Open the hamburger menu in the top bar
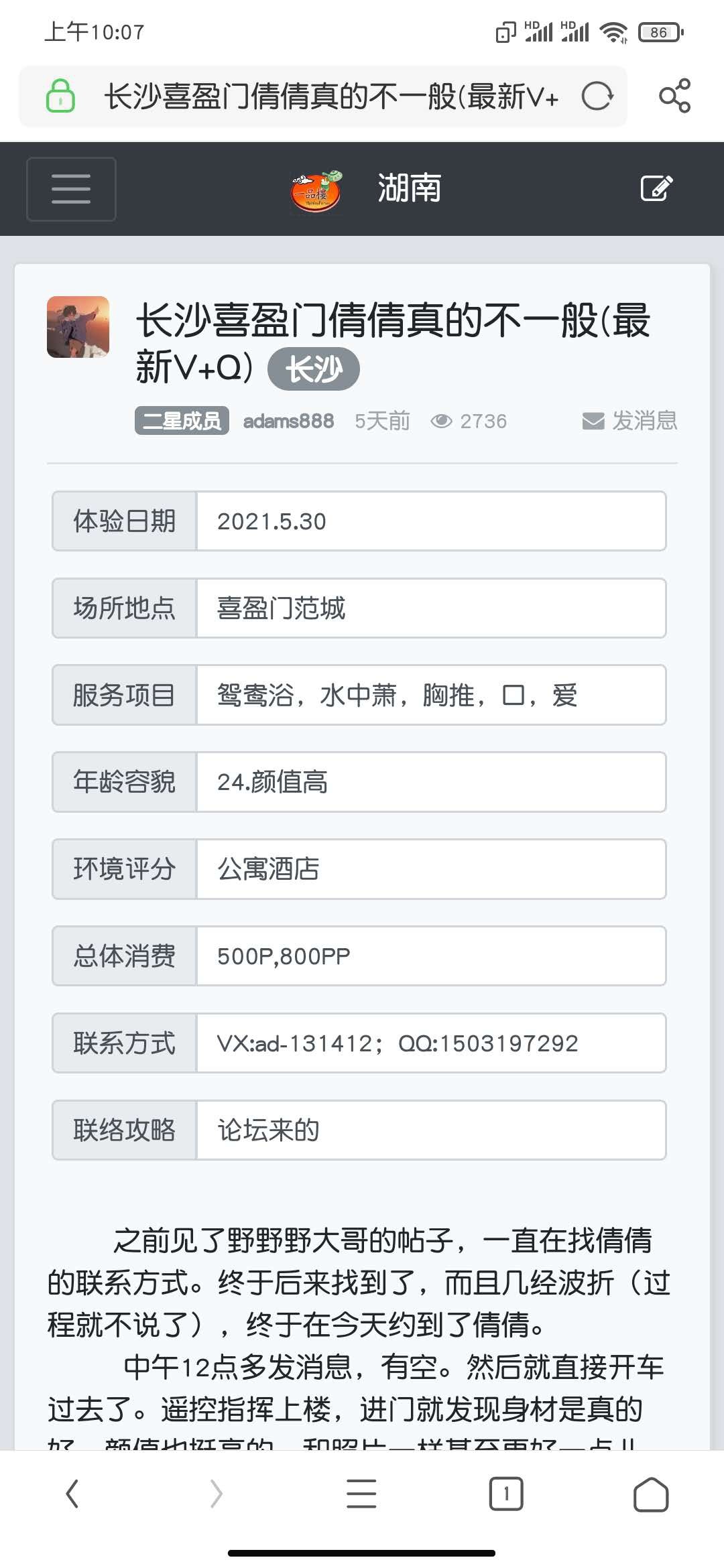Screen dimensions: 724x1568 coord(70,188)
